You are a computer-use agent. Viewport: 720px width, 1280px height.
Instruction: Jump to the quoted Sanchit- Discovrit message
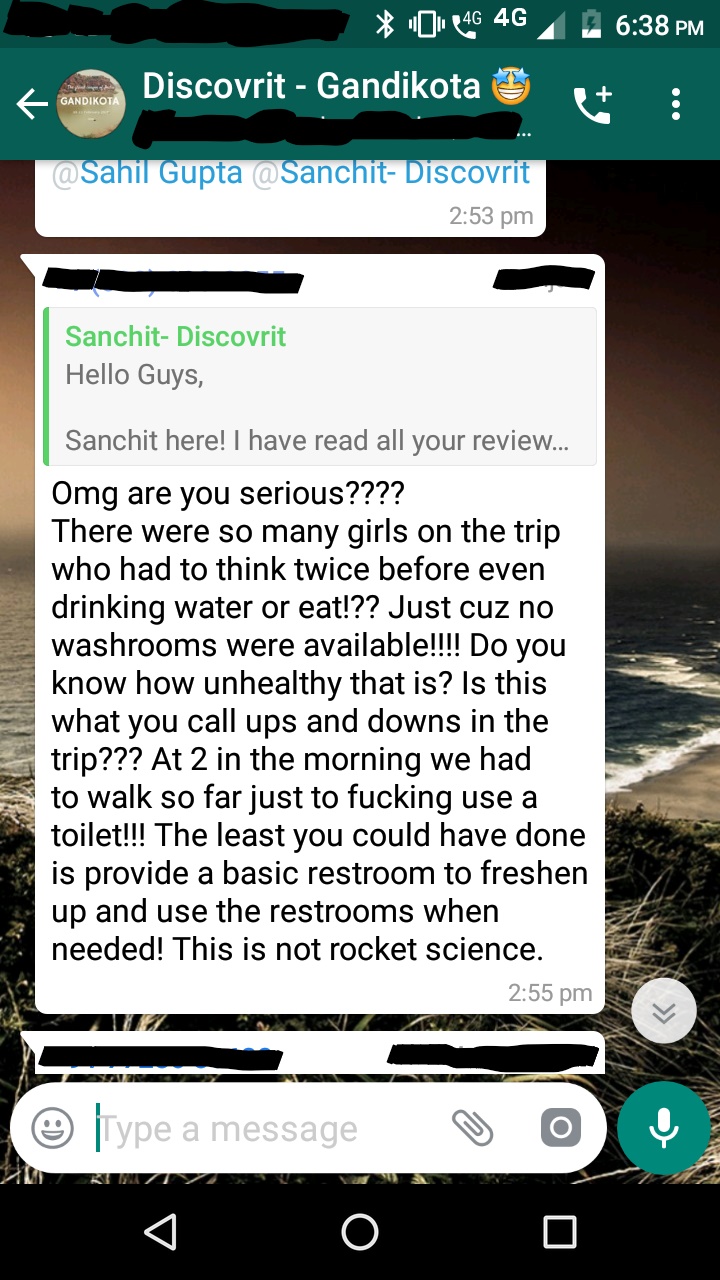coord(320,387)
